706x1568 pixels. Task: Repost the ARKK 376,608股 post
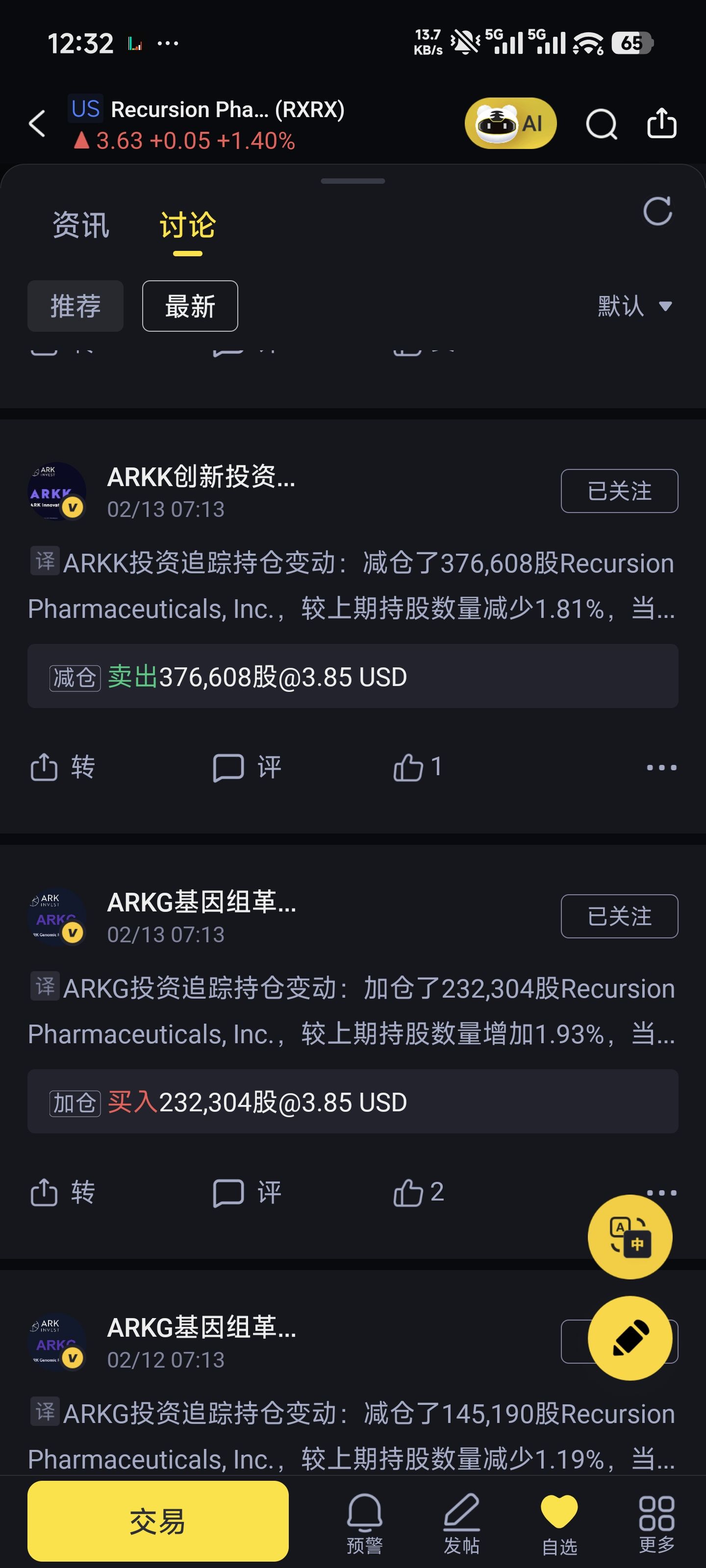[62, 767]
